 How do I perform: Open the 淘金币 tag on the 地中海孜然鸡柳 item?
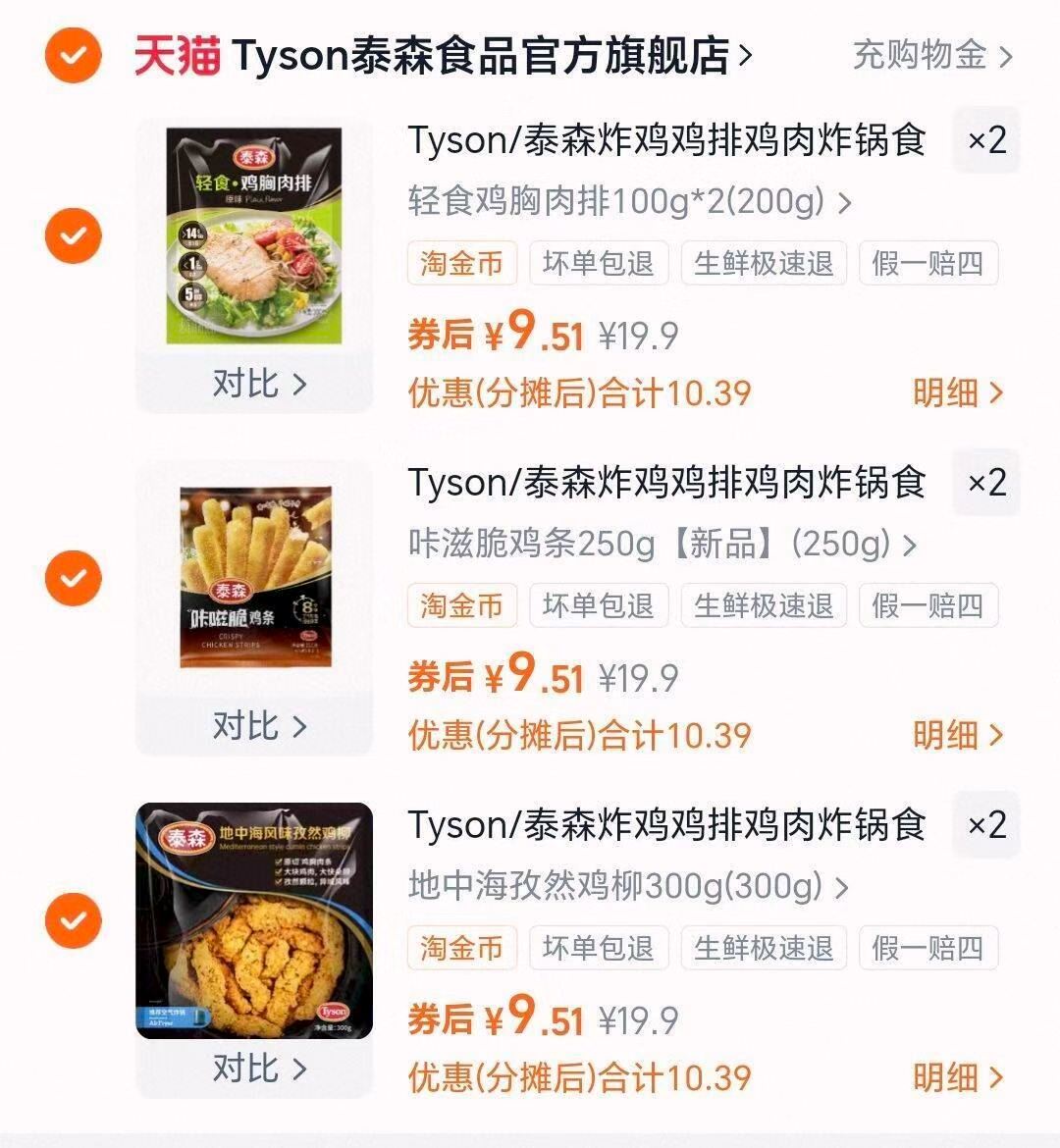click(462, 948)
